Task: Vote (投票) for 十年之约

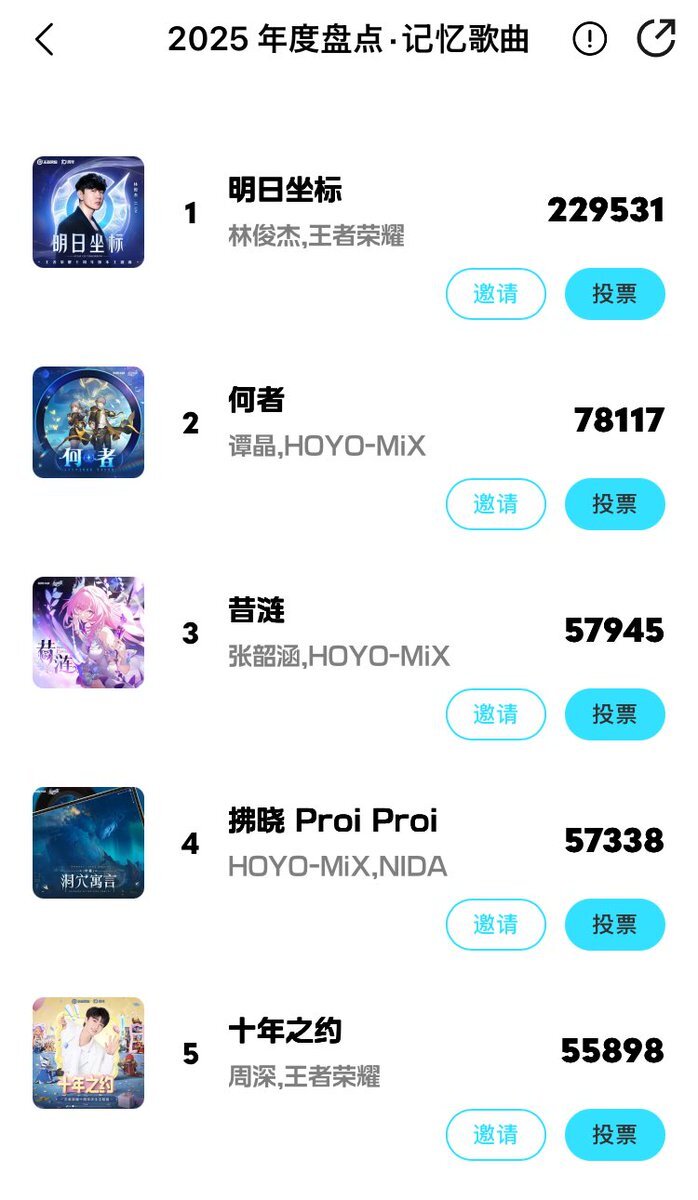Action: [x=614, y=1134]
